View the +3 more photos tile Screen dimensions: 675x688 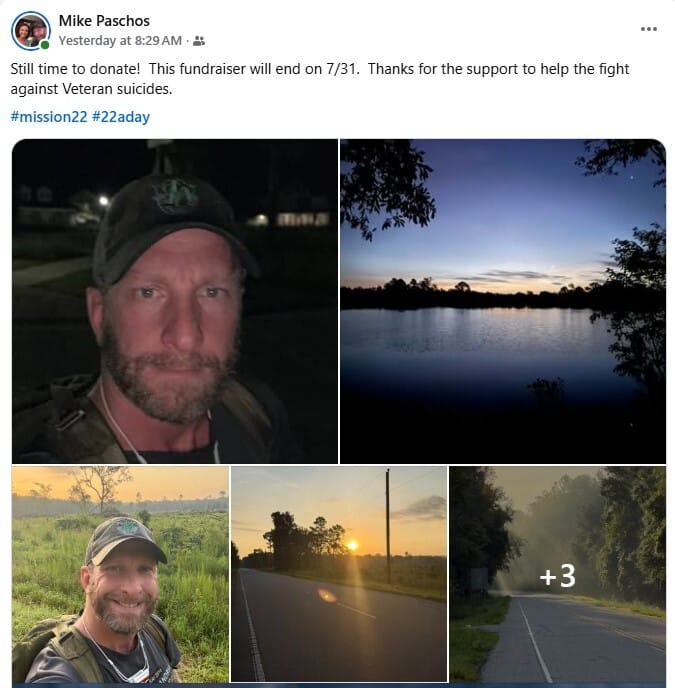coord(557,574)
